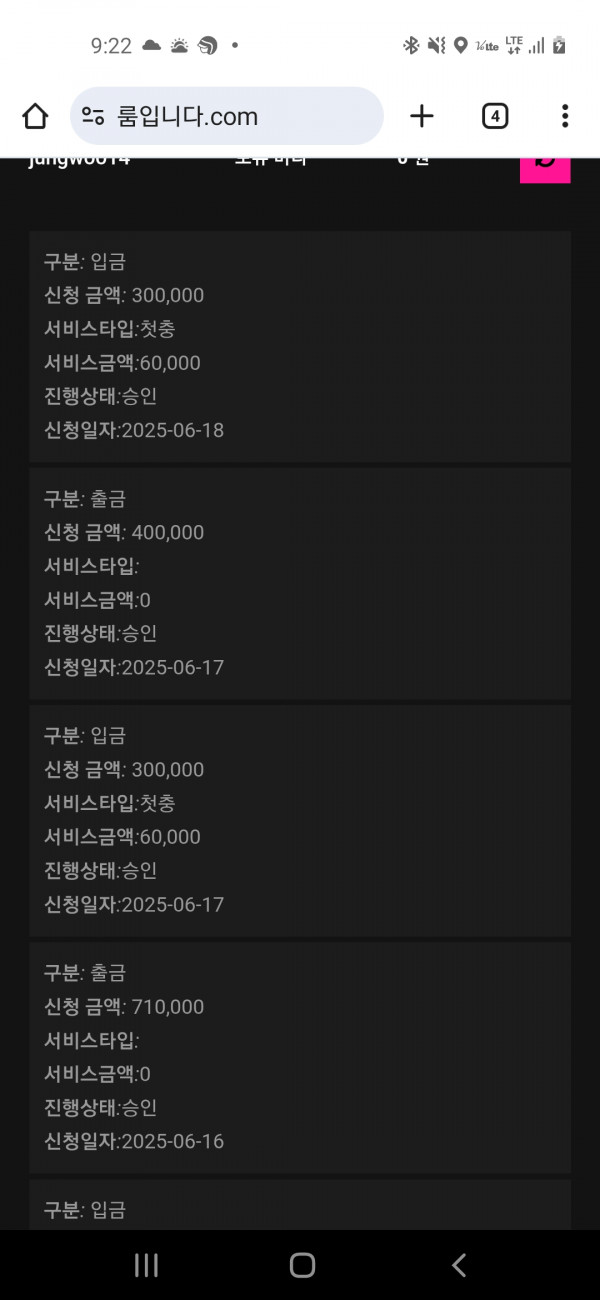Tap the pink refresh button
The width and height of the screenshot is (600, 1300).
(545, 170)
